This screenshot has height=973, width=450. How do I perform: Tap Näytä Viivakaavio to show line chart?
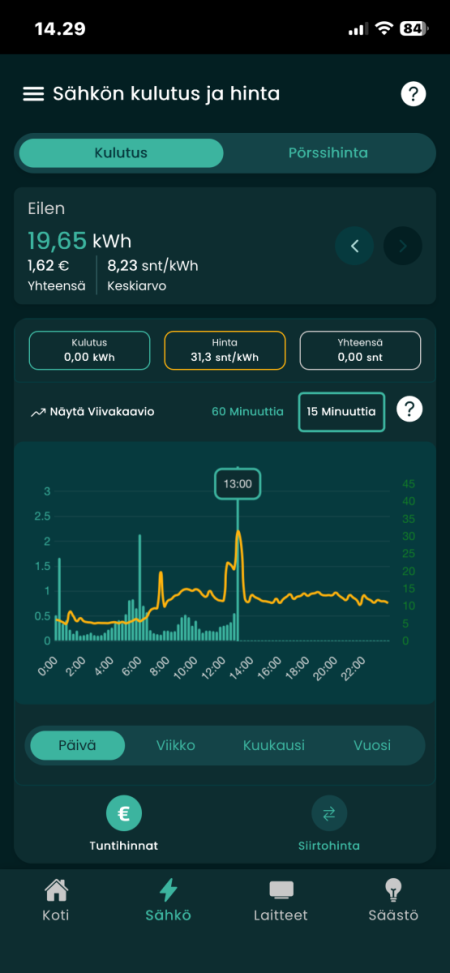(92, 412)
